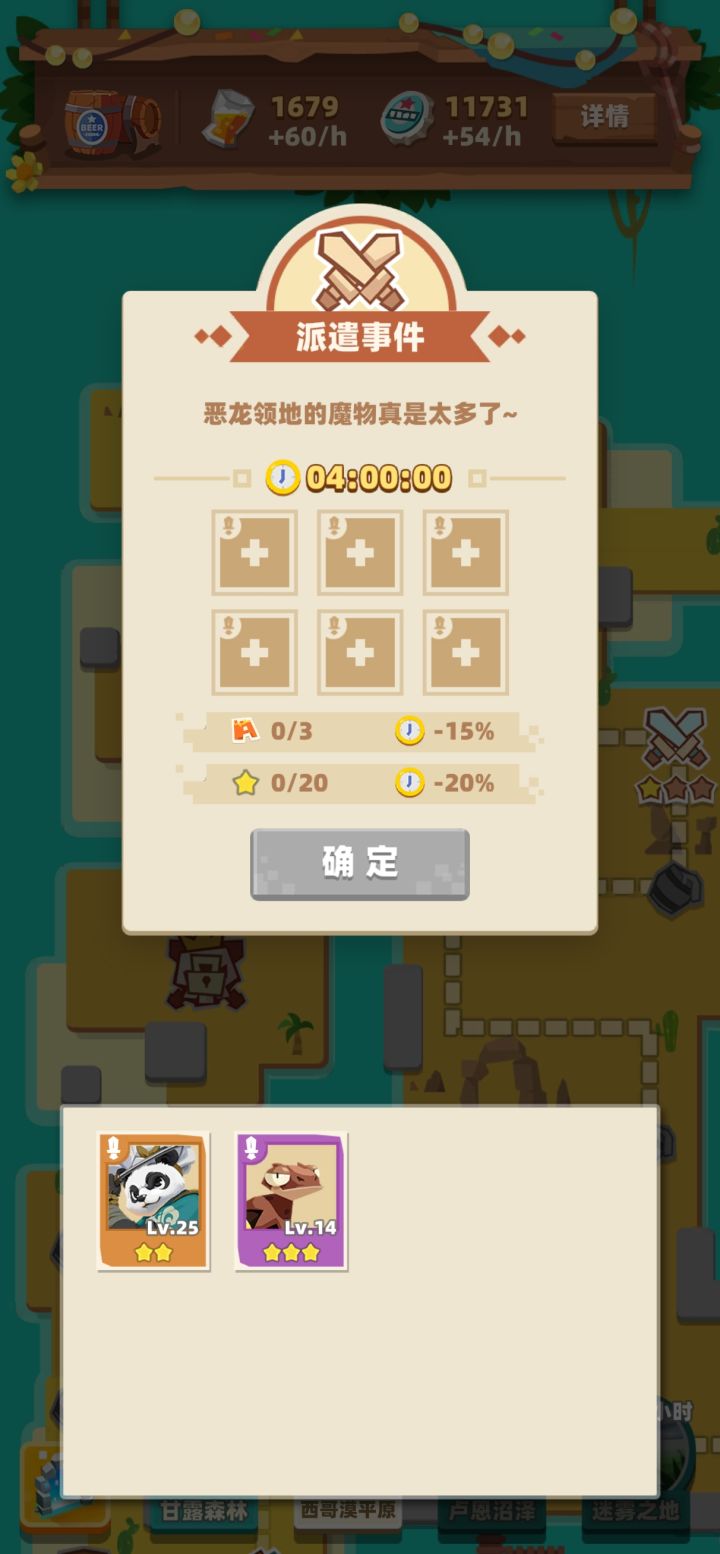Open the 详情 details panel
The height and width of the screenshot is (1554, 720).
tap(604, 117)
